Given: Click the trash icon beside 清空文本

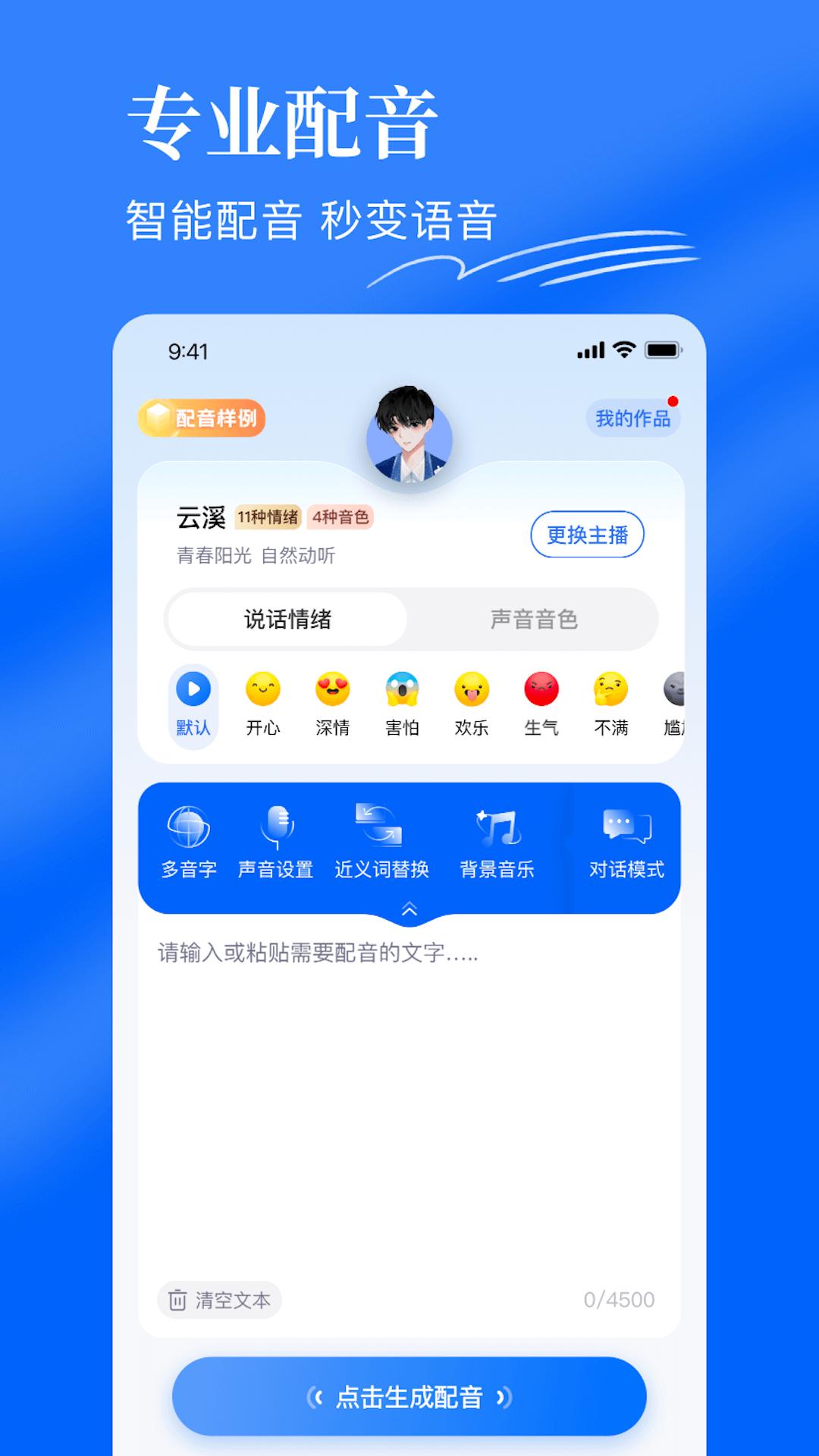Looking at the screenshot, I should [176, 1299].
